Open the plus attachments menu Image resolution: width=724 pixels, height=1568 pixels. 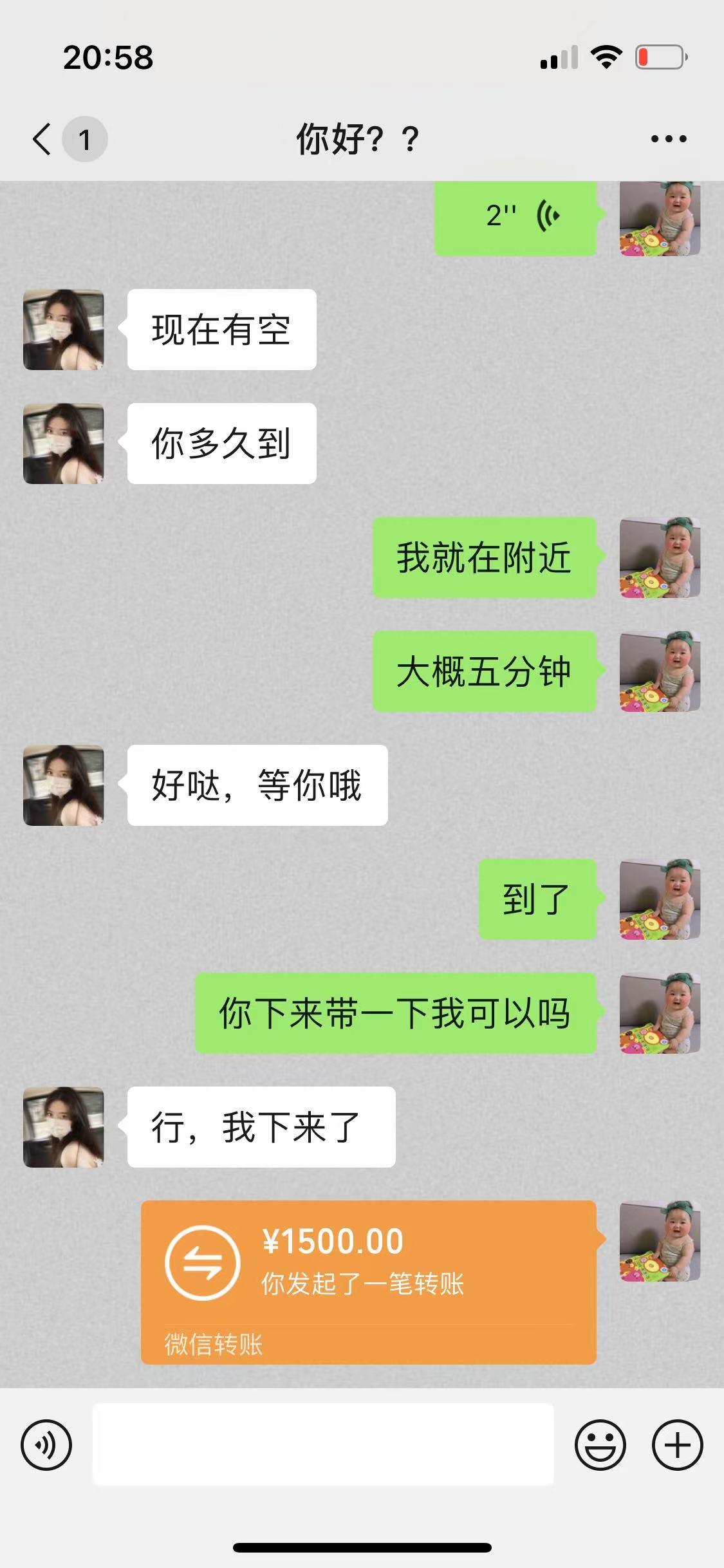point(677,1445)
